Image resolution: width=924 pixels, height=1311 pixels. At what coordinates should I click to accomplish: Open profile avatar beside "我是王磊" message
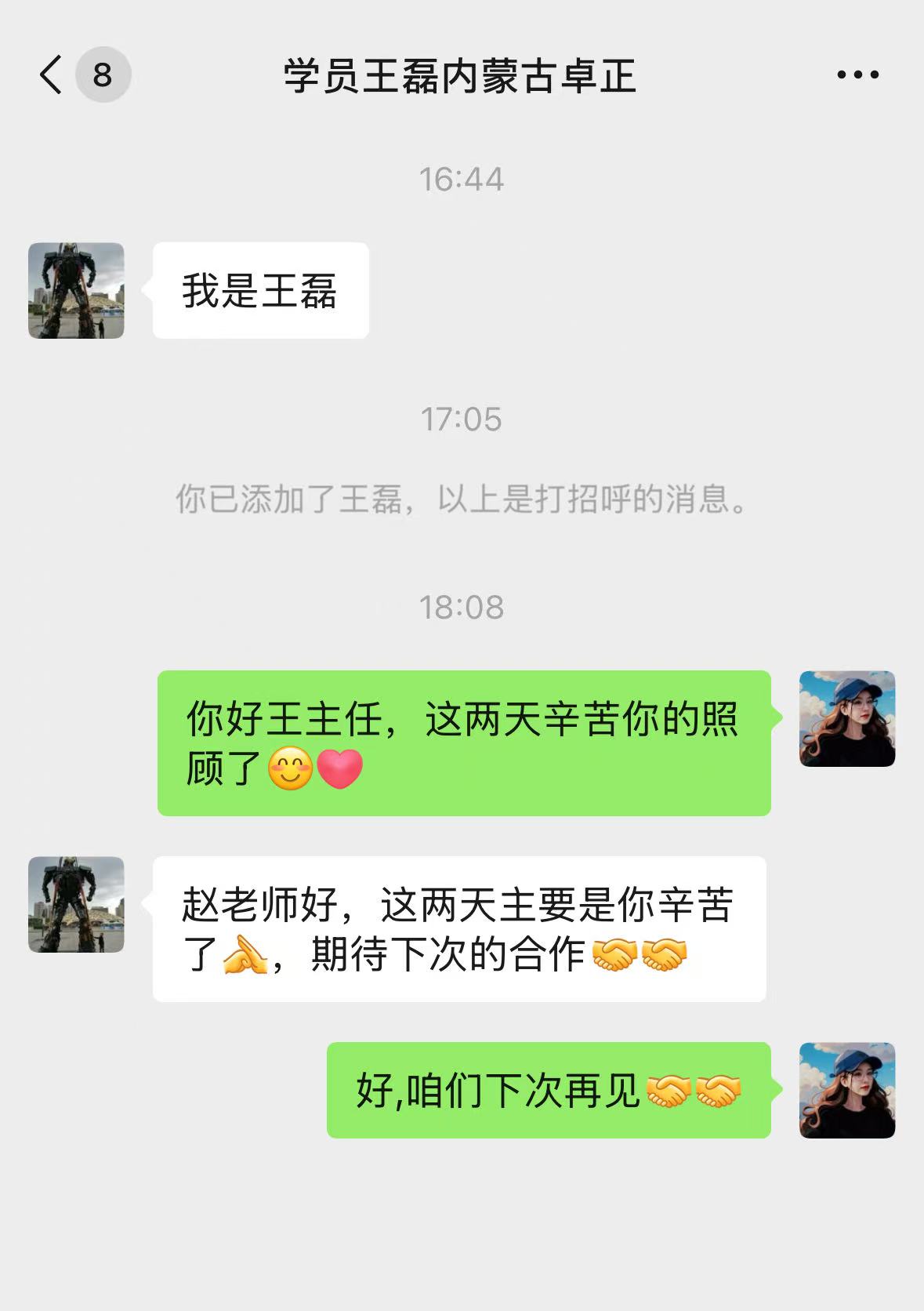tap(76, 291)
